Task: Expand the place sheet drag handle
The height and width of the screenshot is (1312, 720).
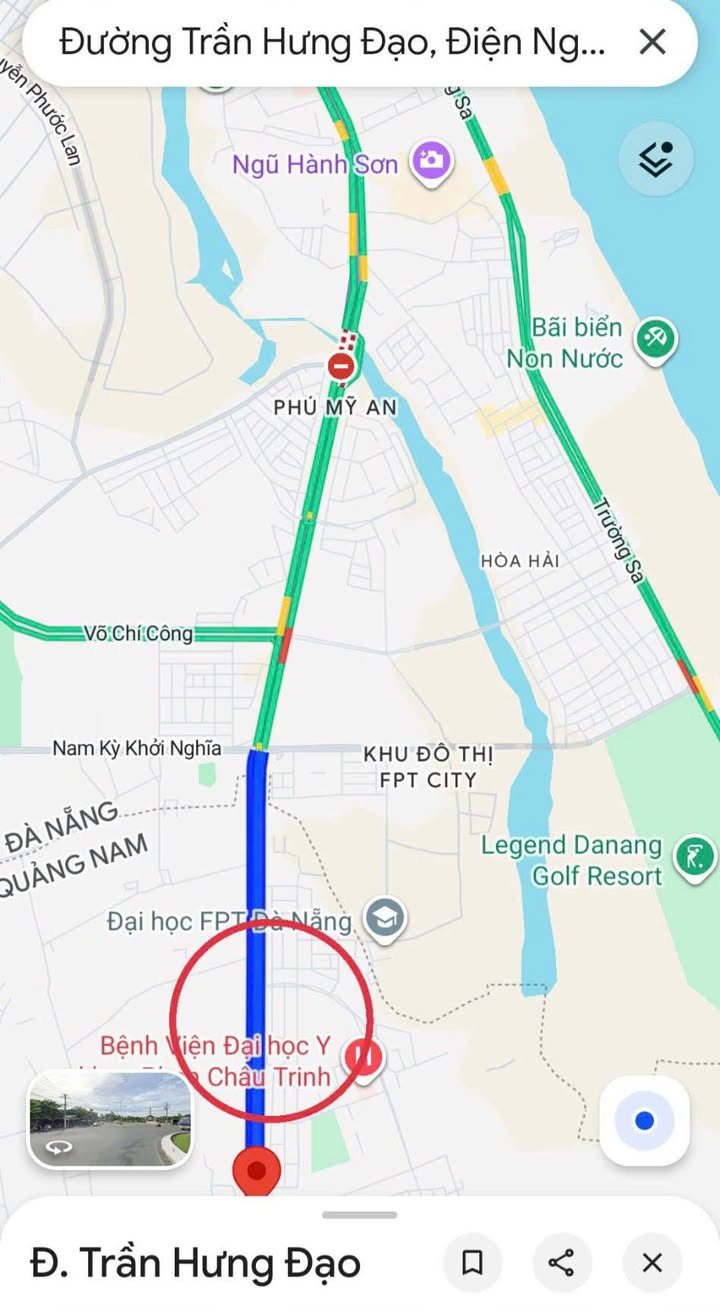Action: pyautogui.click(x=360, y=1215)
